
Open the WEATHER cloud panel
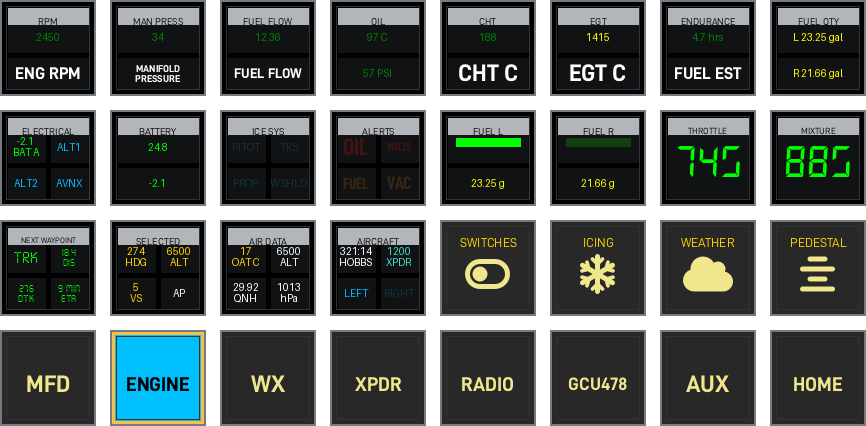708,268
